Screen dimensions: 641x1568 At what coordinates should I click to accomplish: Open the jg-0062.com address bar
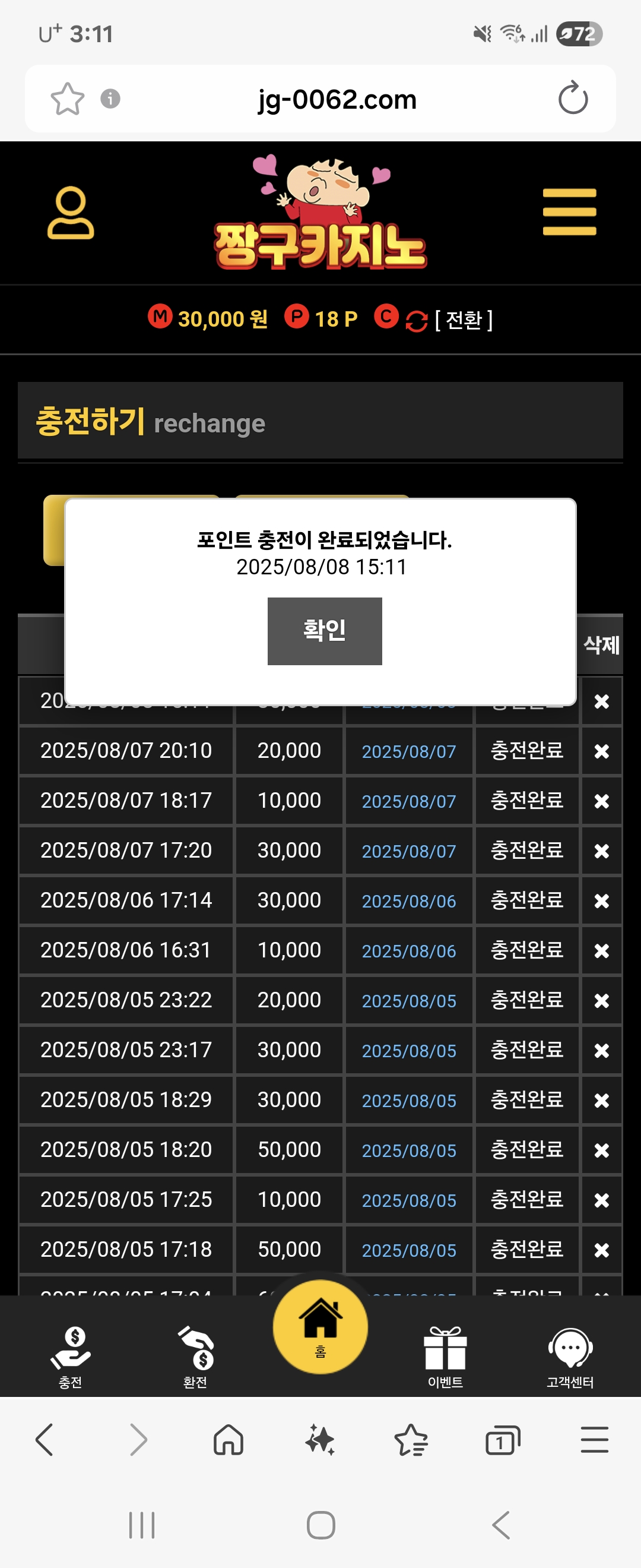coord(337,99)
